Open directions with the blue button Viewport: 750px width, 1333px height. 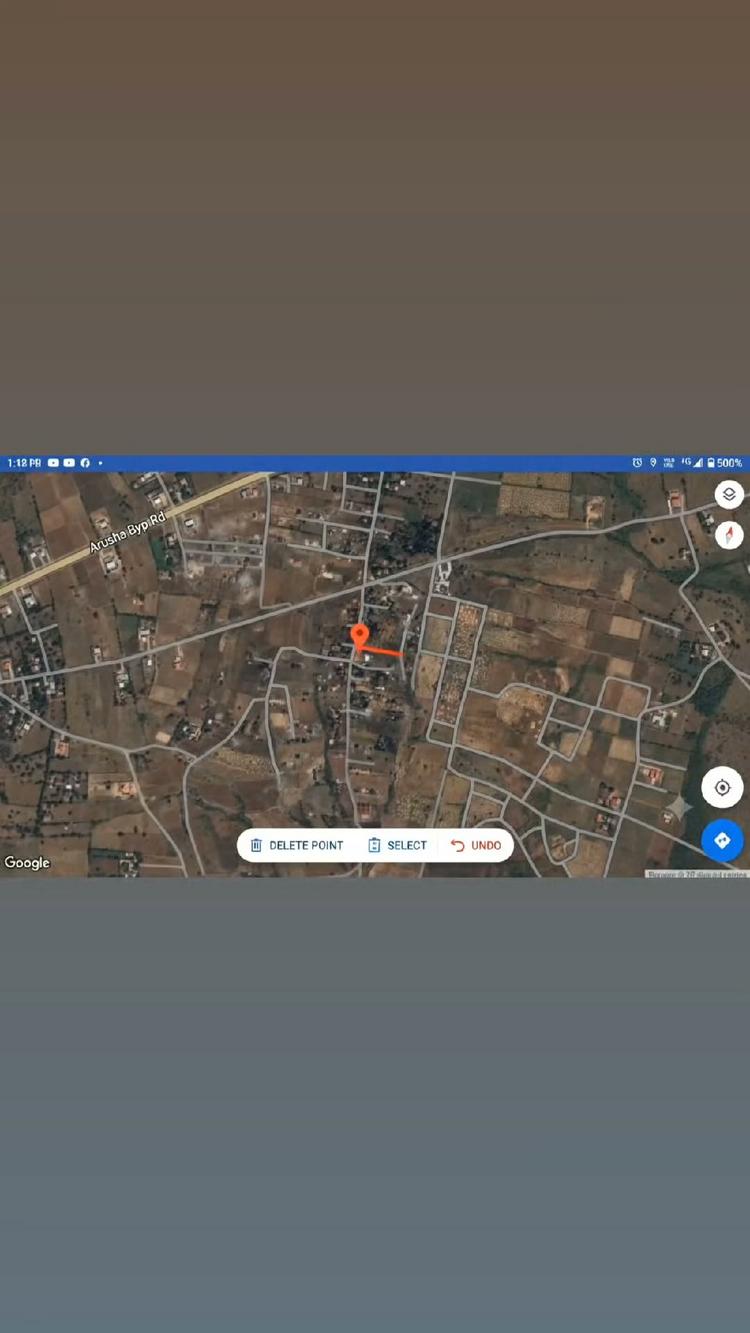(722, 840)
